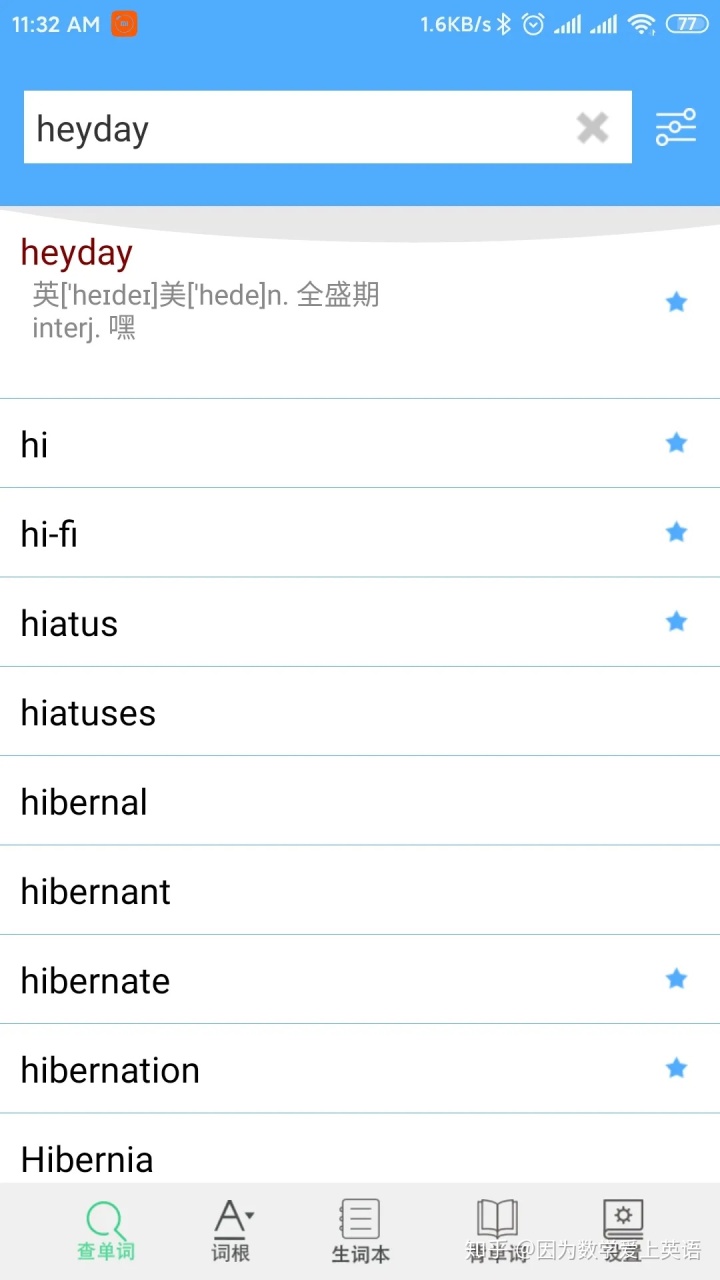This screenshot has height=1280, width=720.
Task: Switch to the 词根 tab
Action: [x=231, y=1231]
